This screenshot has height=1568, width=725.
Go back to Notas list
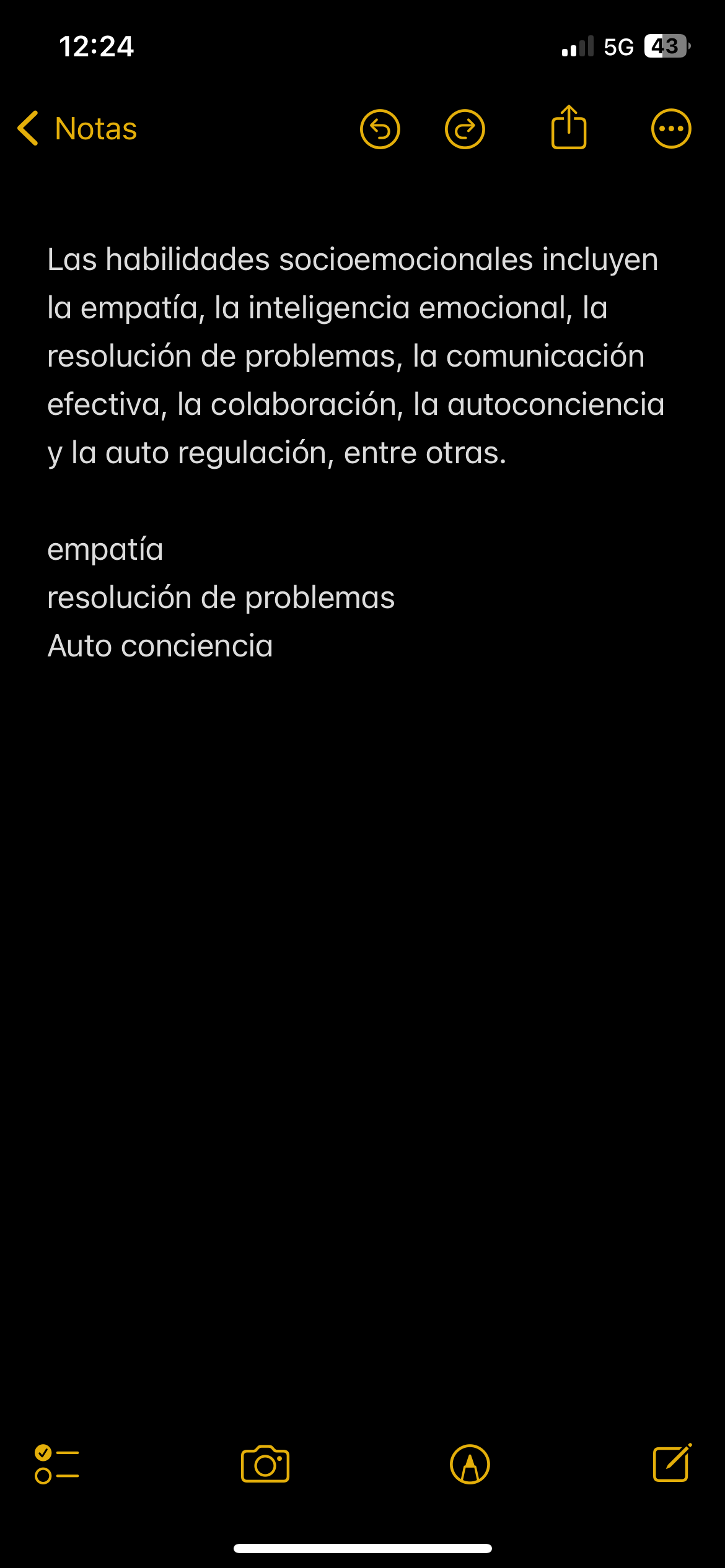pos(77,129)
